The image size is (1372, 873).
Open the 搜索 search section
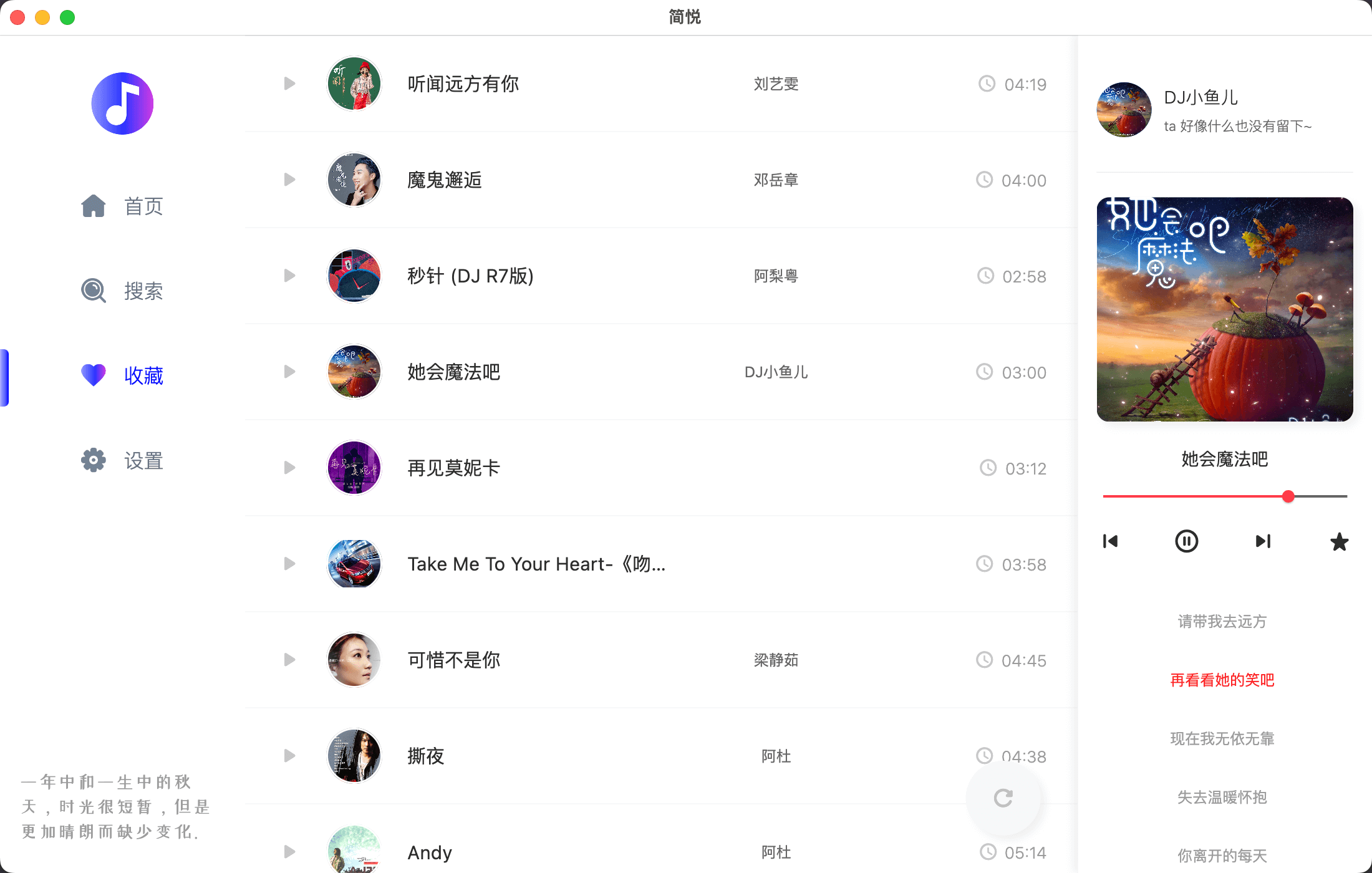tap(123, 291)
